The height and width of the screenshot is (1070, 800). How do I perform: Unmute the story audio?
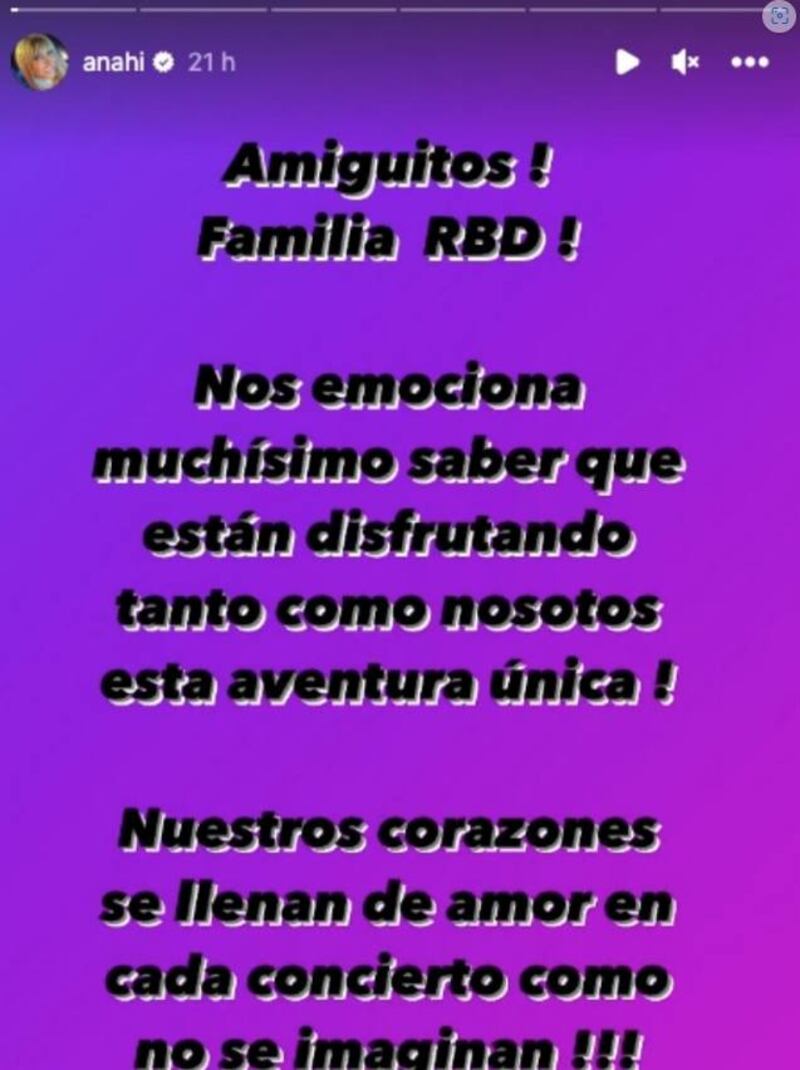click(x=685, y=62)
